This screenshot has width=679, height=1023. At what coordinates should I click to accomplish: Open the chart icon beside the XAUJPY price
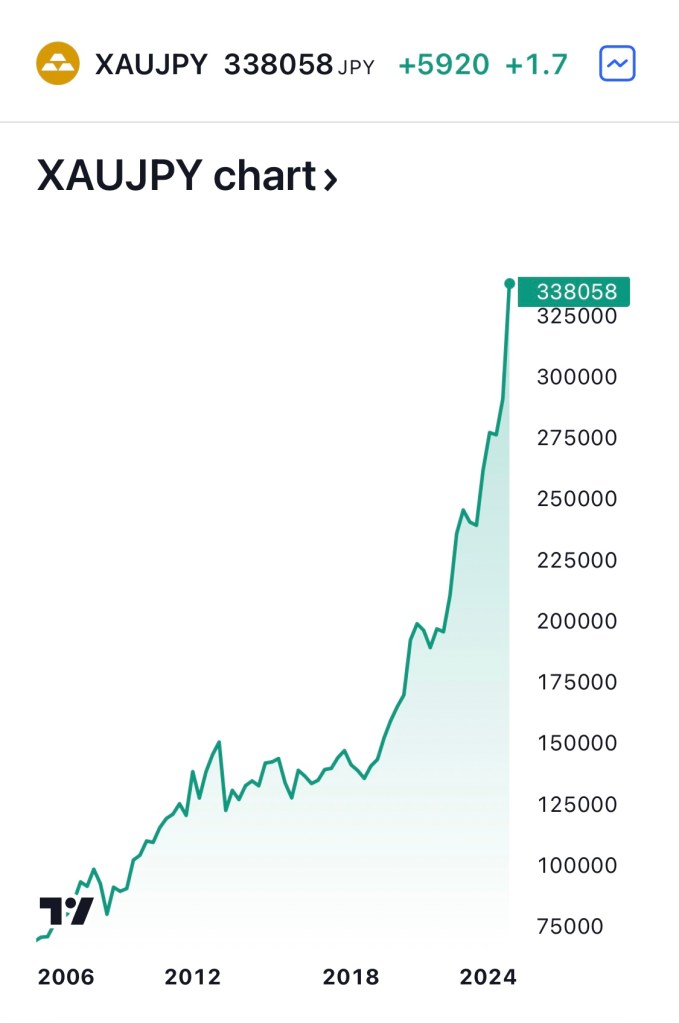click(617, 65)
